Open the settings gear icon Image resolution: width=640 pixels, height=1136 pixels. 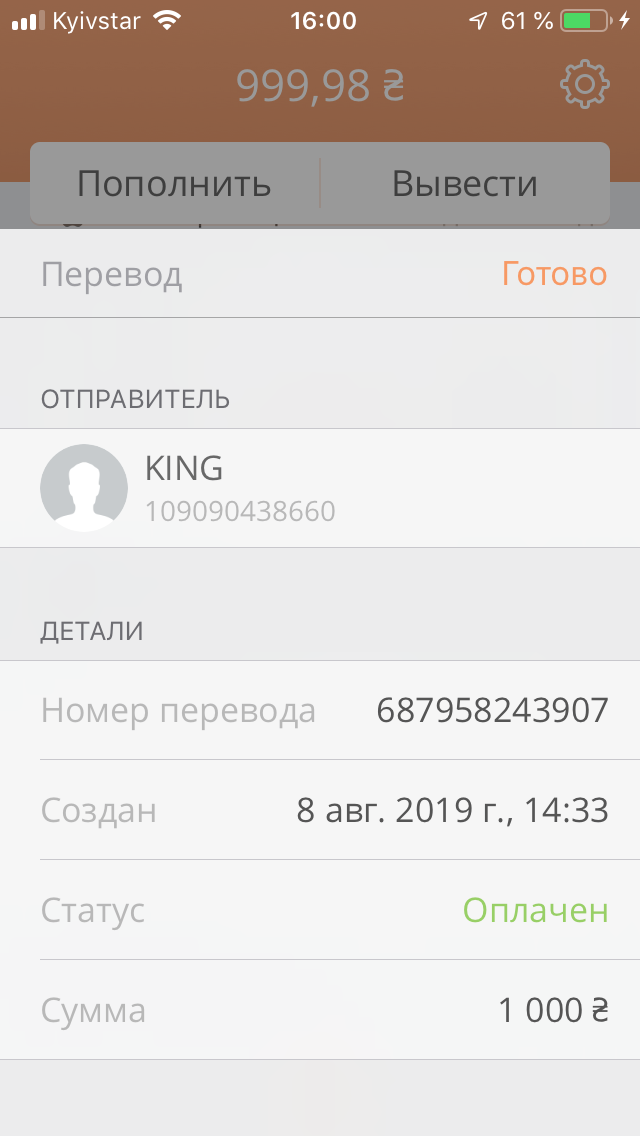pos(584,85)
